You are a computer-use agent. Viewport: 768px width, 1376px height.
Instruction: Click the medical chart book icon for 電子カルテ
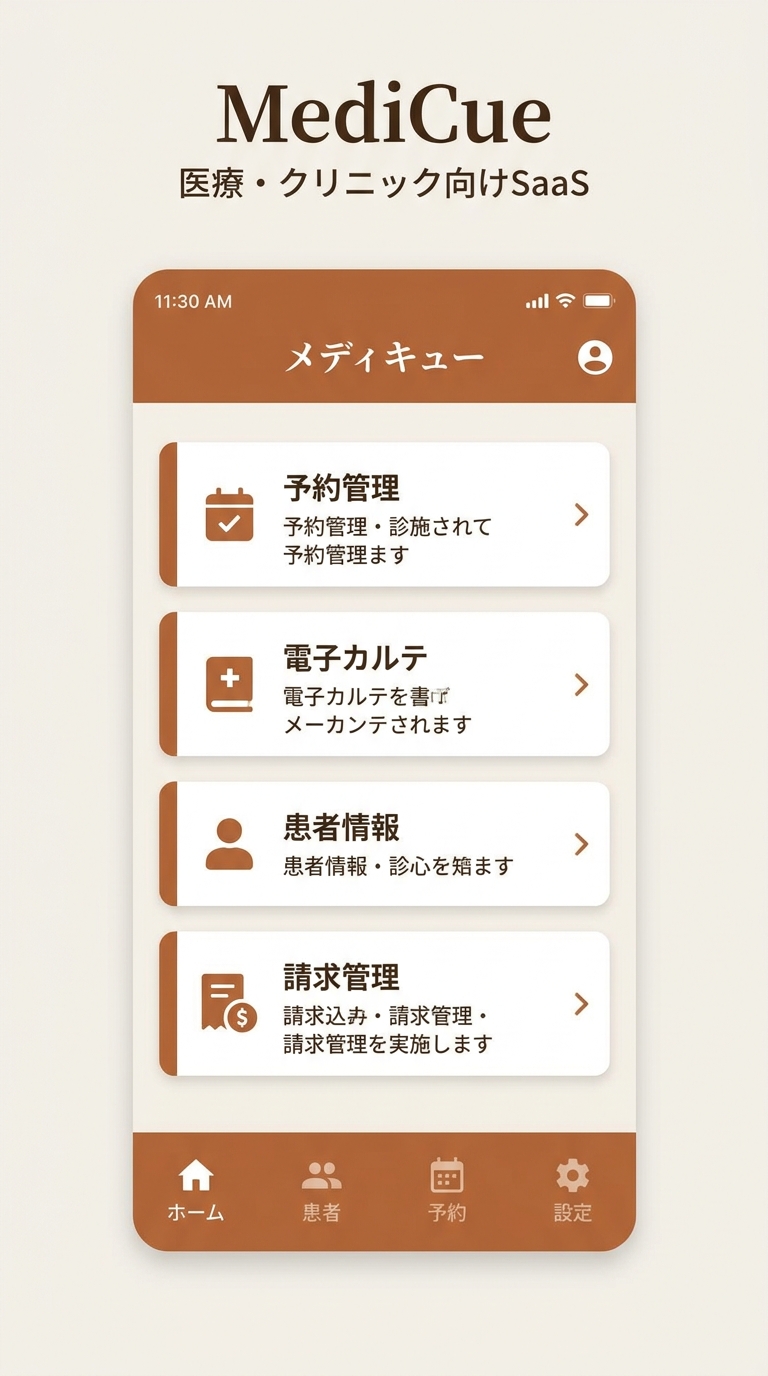pyautogui.click(x=229, y=683)
